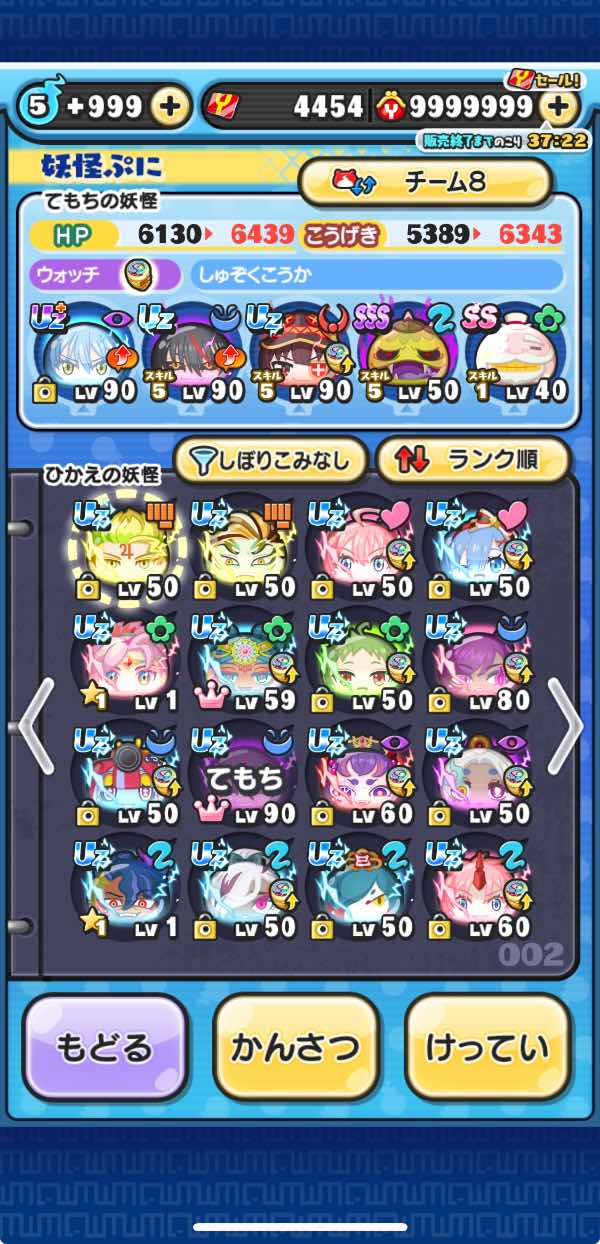Open the セール sale badge

point(545,80)
